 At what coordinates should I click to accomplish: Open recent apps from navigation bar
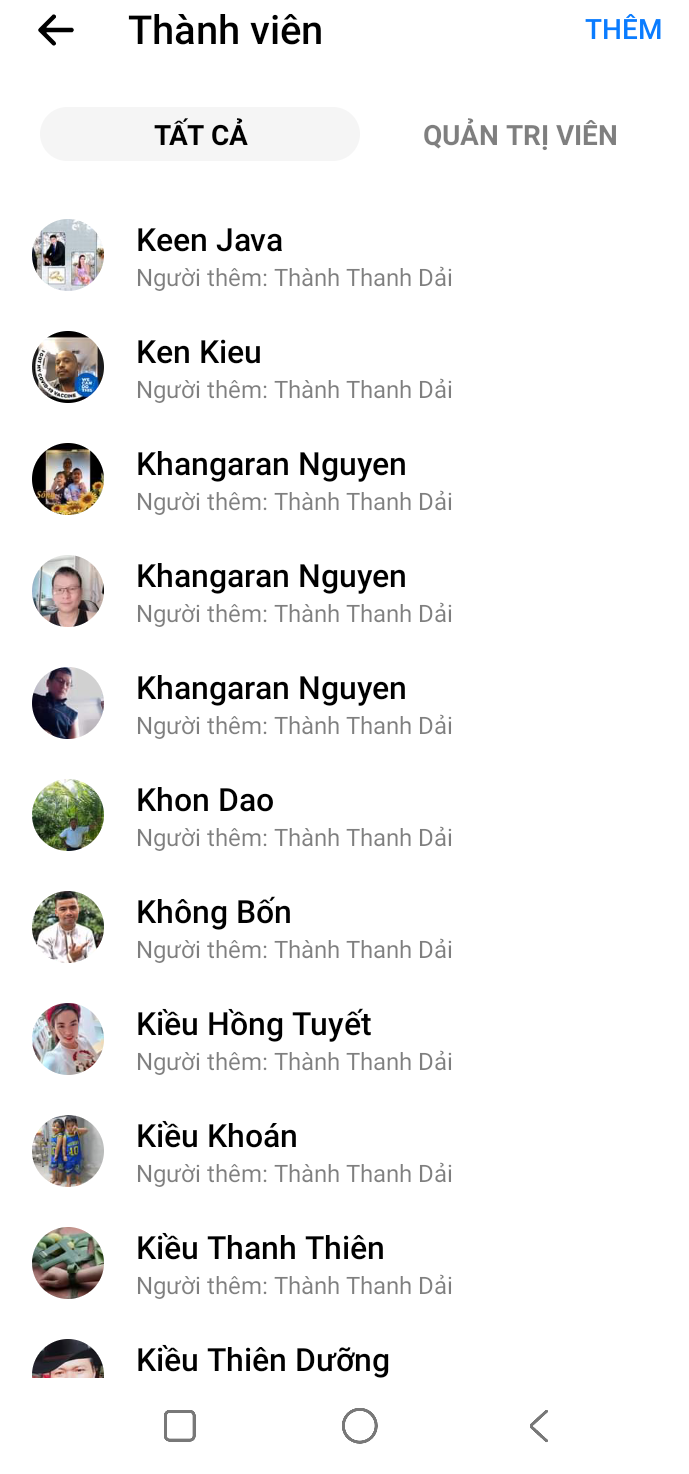[180, 1426]
